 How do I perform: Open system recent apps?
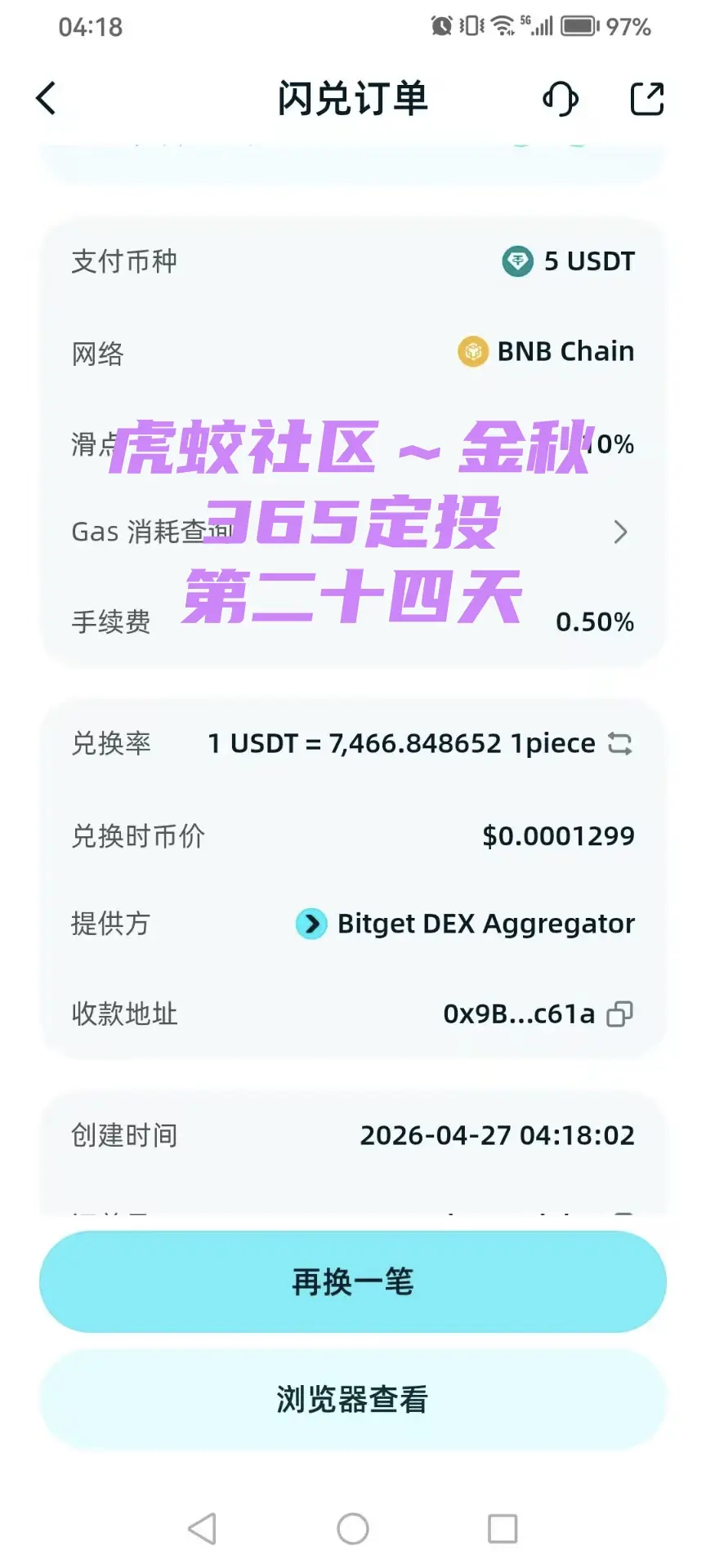[x=503, y=1529]
